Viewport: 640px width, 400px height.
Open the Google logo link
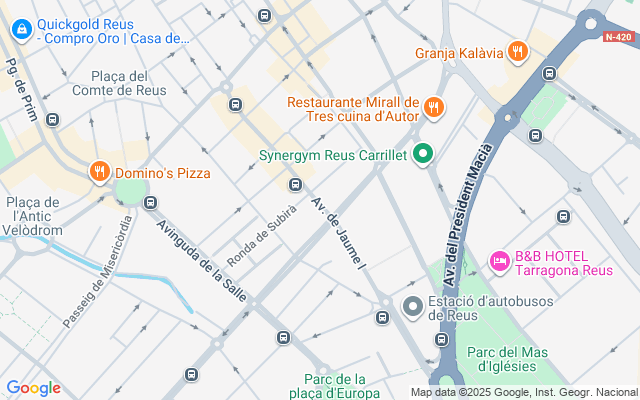pyautogui.click(x=33, y=388)
